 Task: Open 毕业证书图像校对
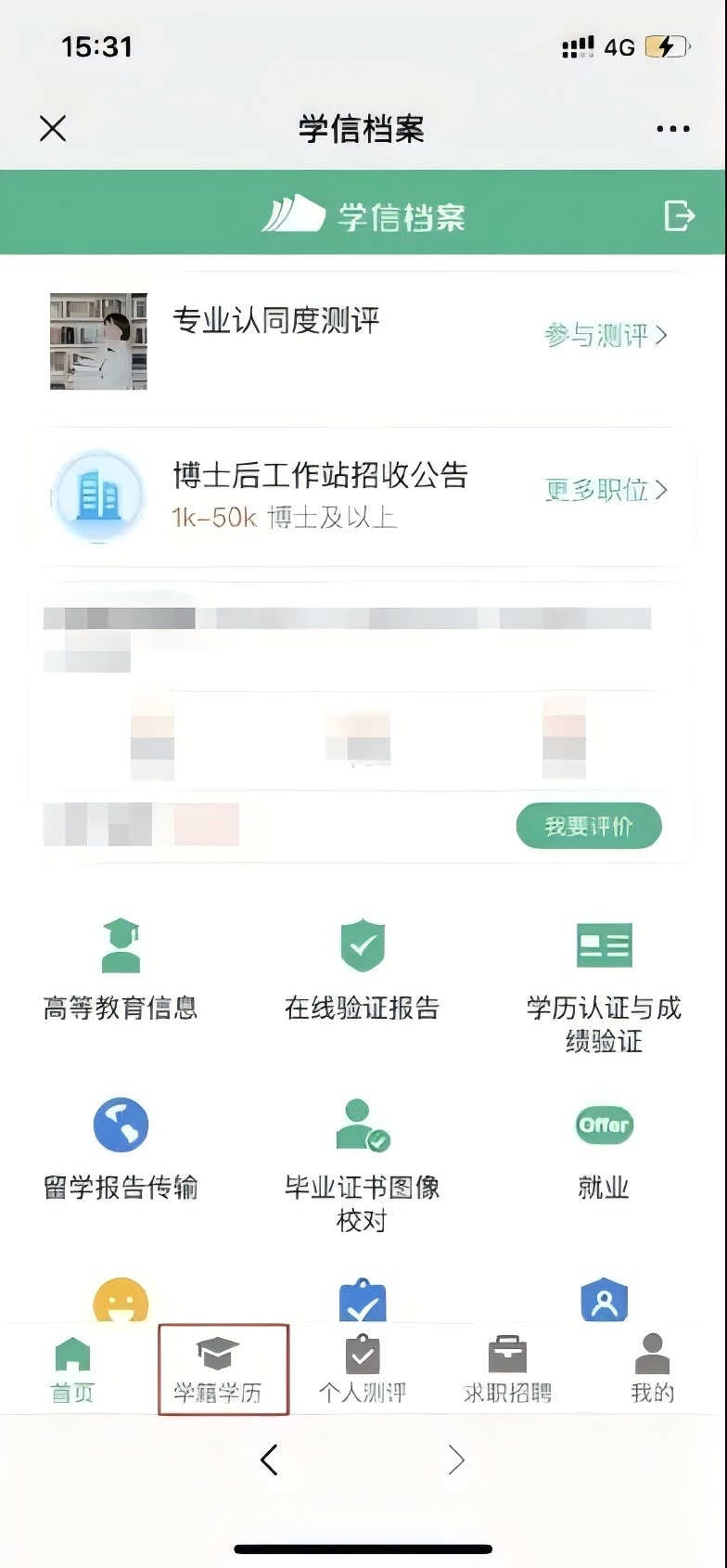coord(362,1164)
